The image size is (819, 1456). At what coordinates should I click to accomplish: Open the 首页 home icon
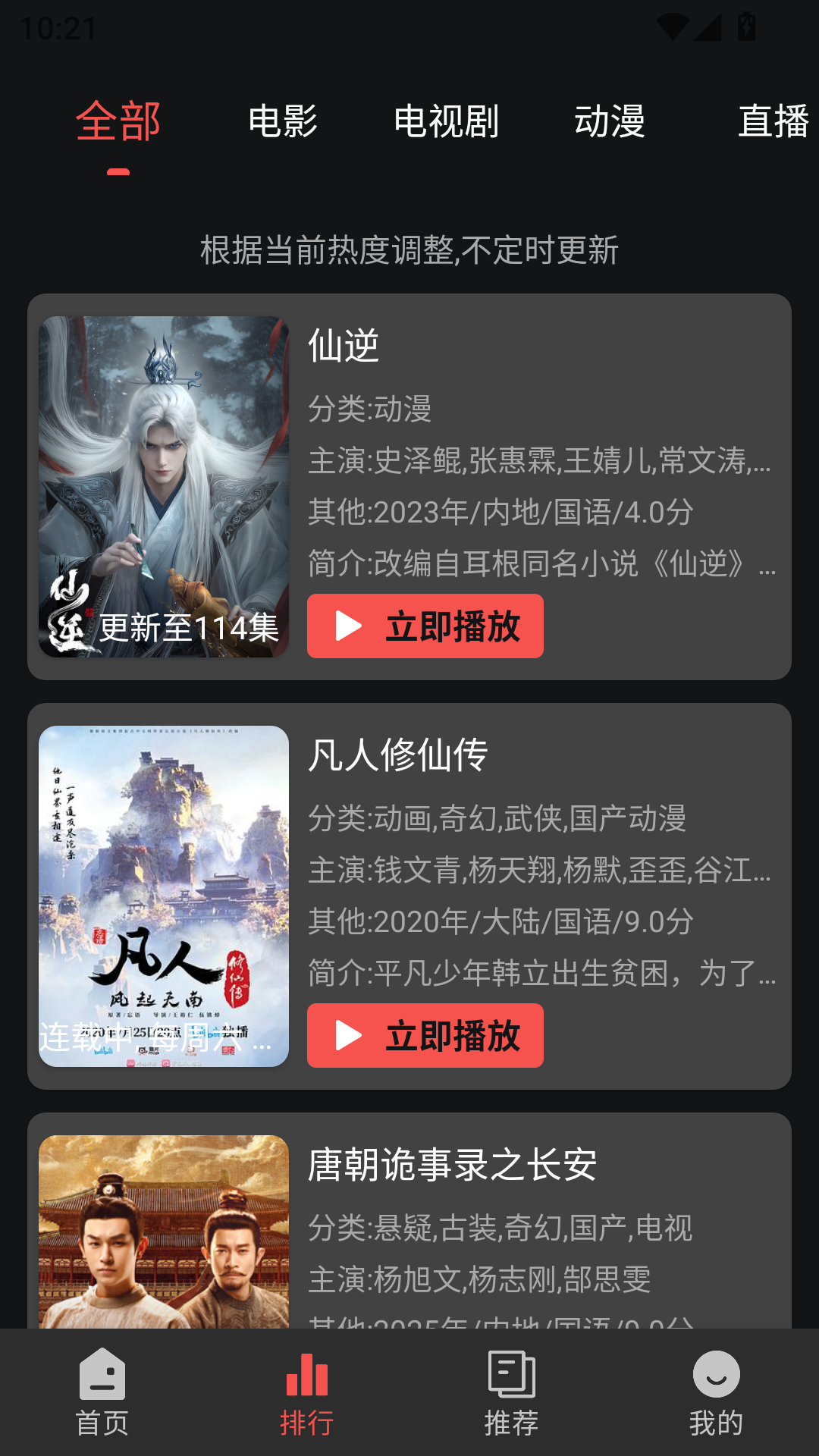[104, 1385]
